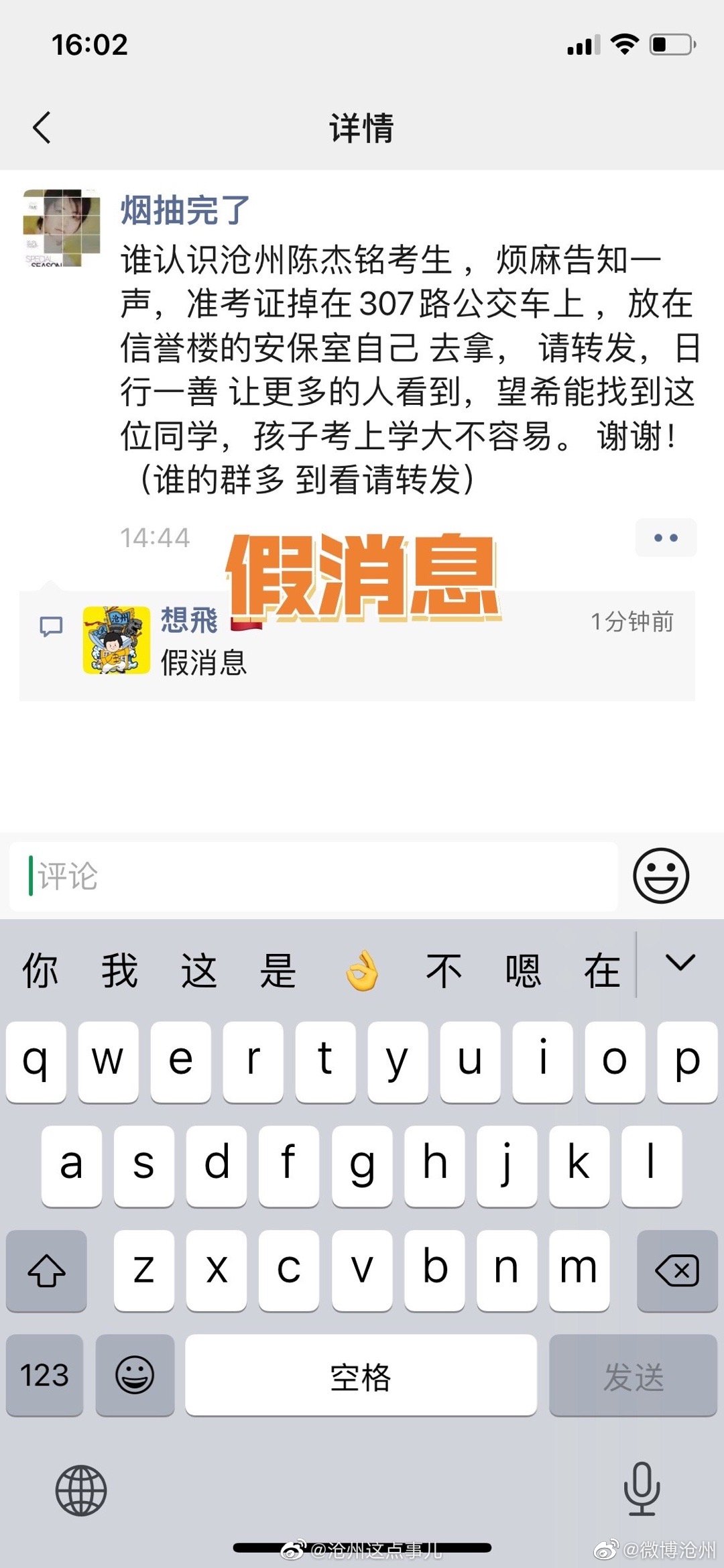724x1568 pixels.
Task: Tap 烟抽完了's avatar picture
Action: coord(62,228)
